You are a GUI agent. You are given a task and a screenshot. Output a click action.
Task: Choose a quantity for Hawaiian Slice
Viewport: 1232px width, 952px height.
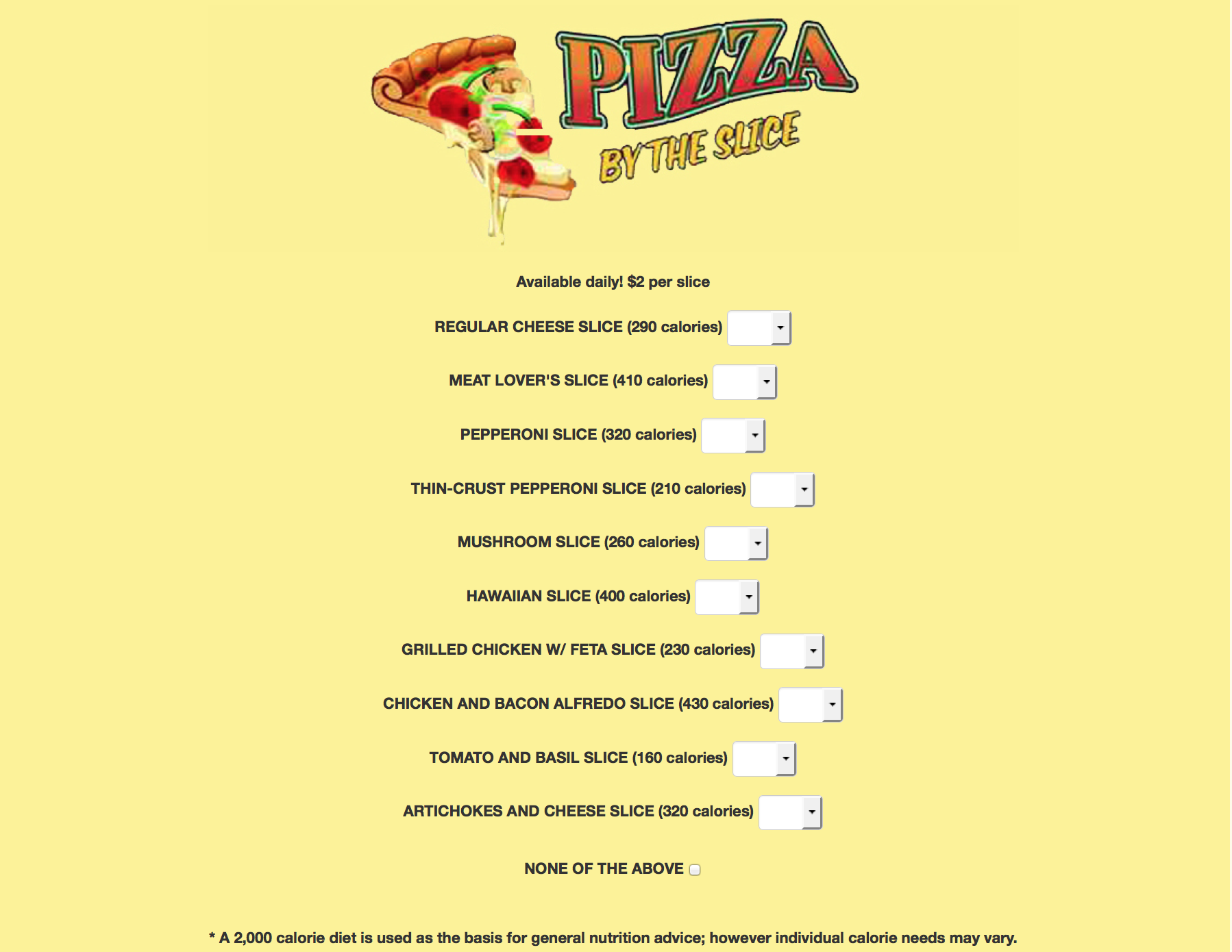click(726, 597)
